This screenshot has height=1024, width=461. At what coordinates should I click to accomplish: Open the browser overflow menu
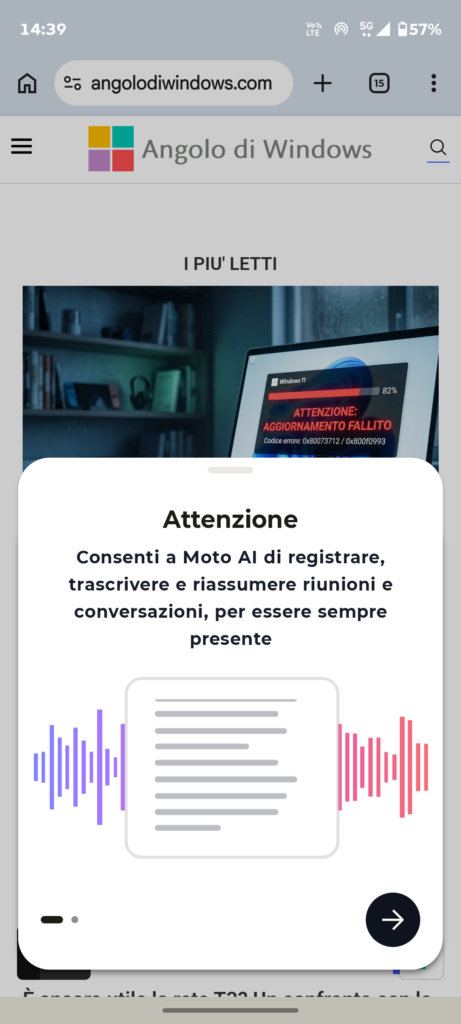[434, 83]
